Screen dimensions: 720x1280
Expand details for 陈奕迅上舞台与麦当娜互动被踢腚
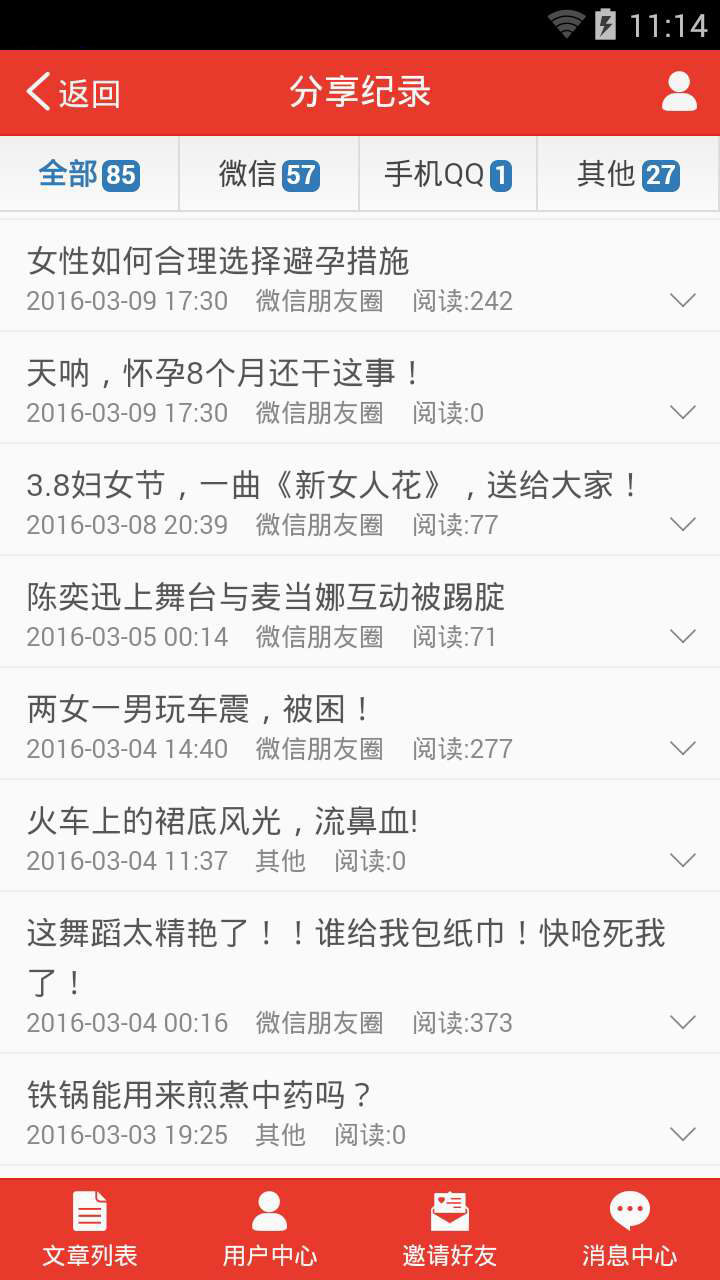pyautogui.click(x=682, y=636)
